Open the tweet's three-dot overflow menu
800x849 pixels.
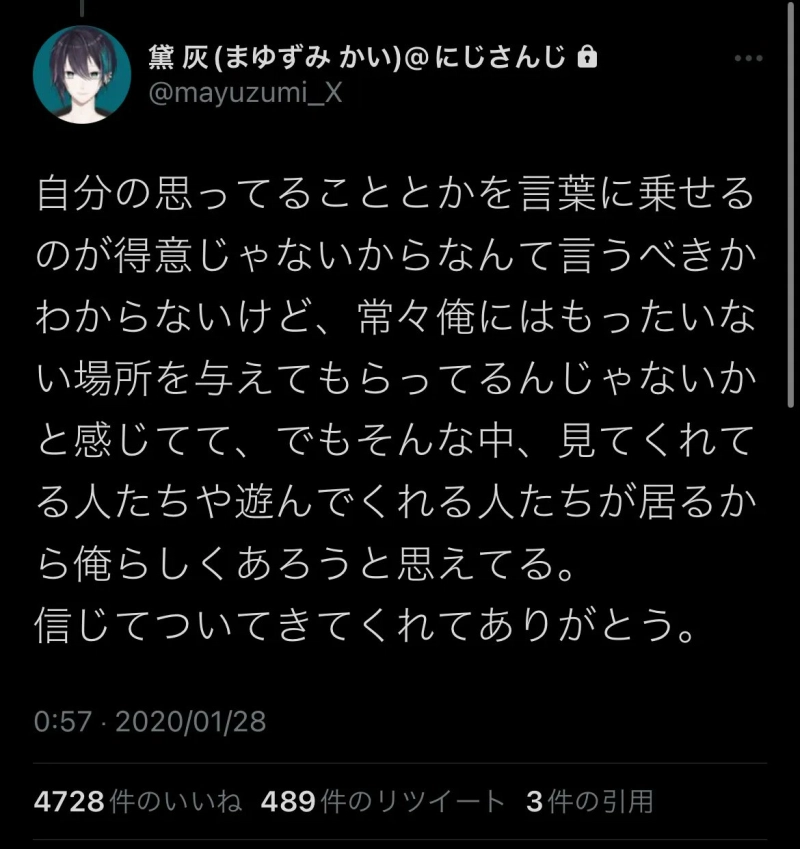click(748, 59)
